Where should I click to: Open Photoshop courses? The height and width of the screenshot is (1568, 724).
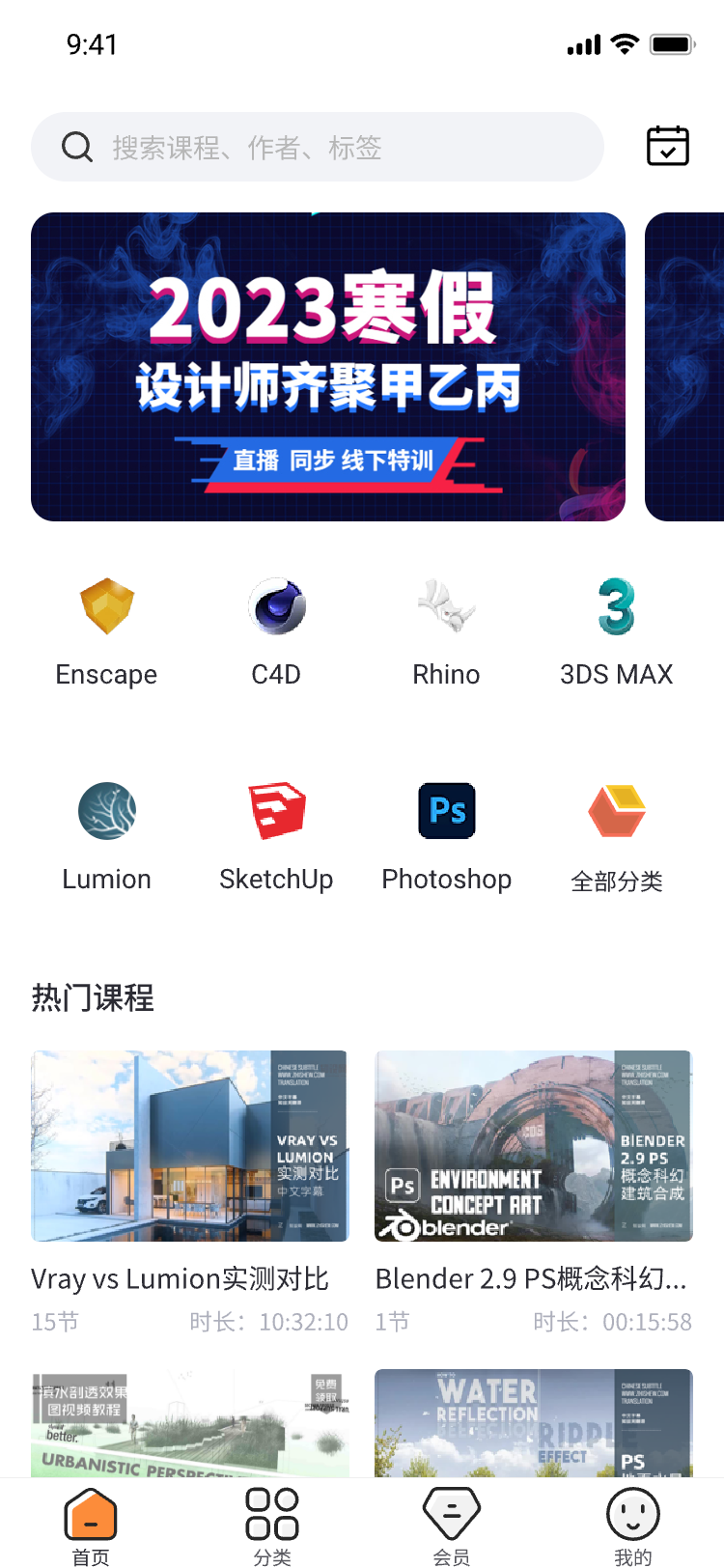pyautogui.click(x=446, y=832)
